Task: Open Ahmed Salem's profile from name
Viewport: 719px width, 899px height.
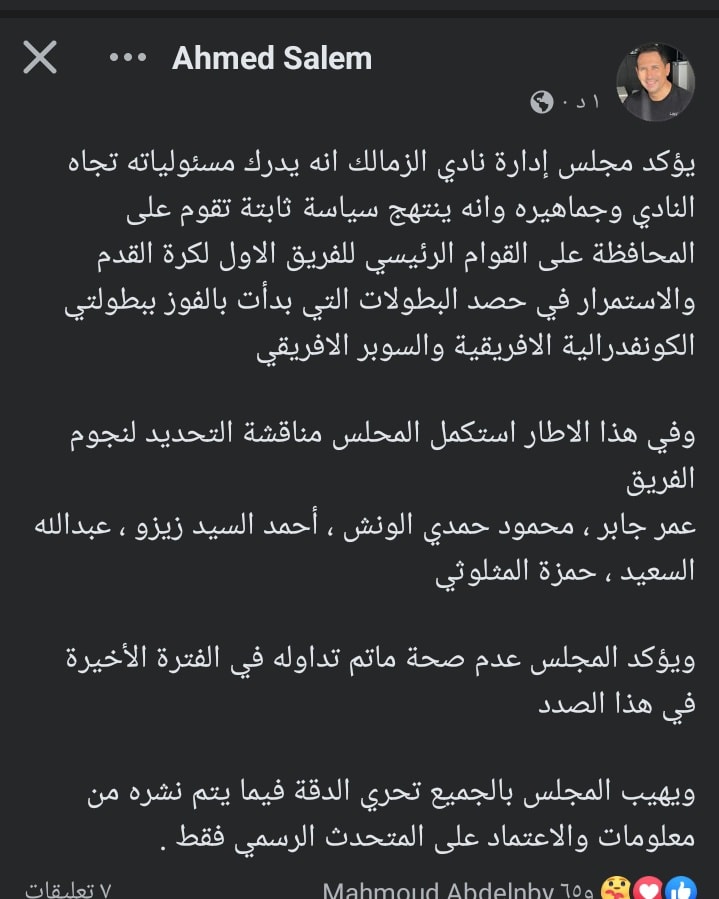Action: click(x=272, y=58)
